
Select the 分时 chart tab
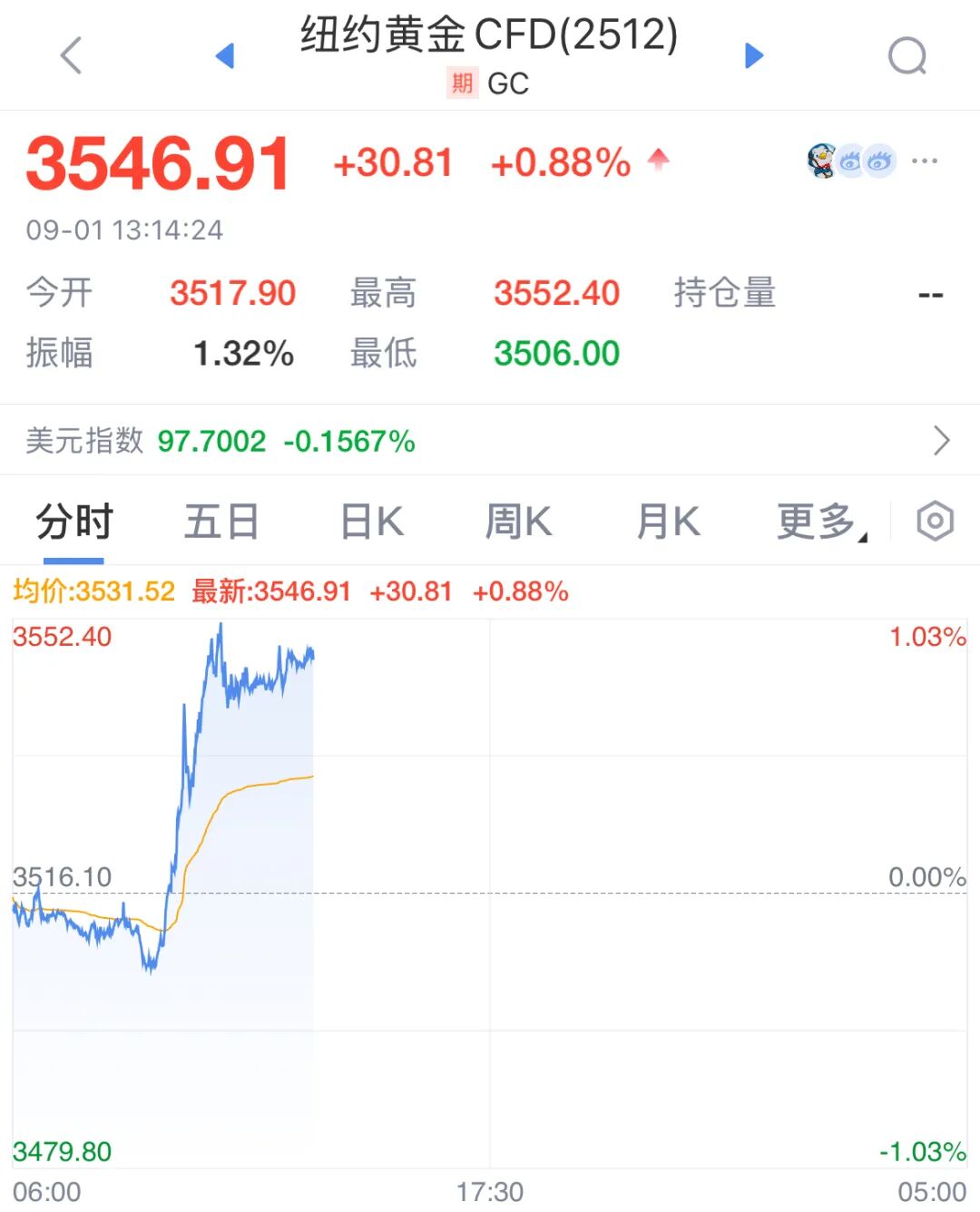(x=74, y=523)
